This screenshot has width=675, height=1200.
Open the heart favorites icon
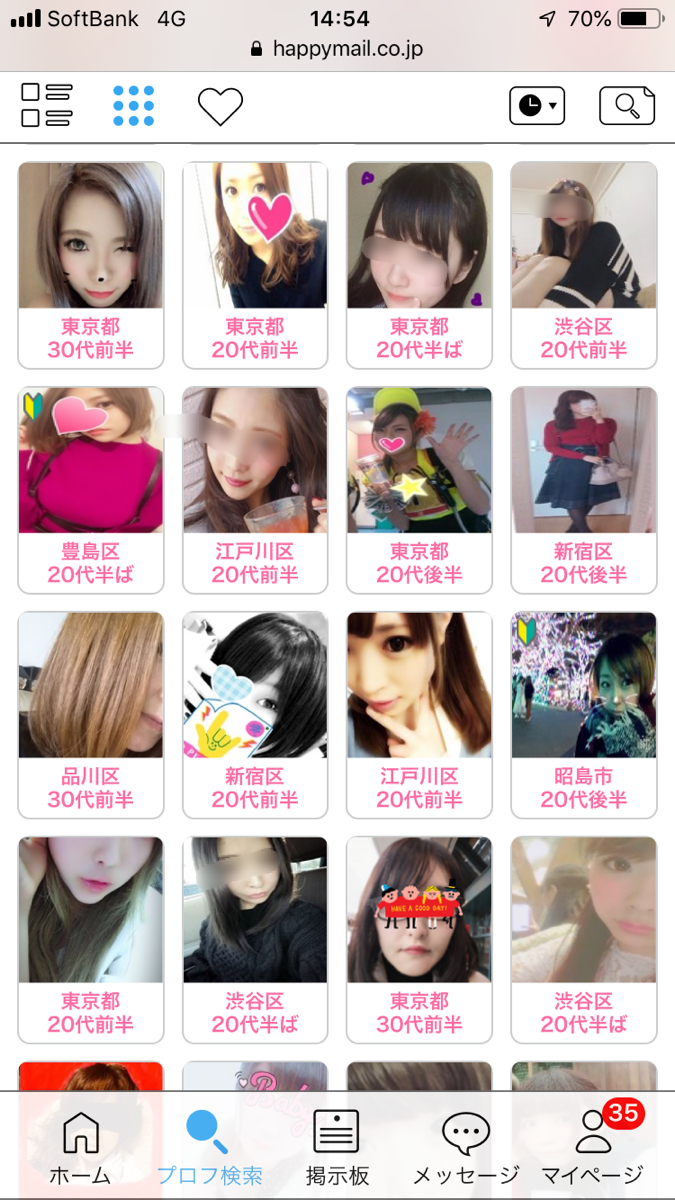coord(220,106)
